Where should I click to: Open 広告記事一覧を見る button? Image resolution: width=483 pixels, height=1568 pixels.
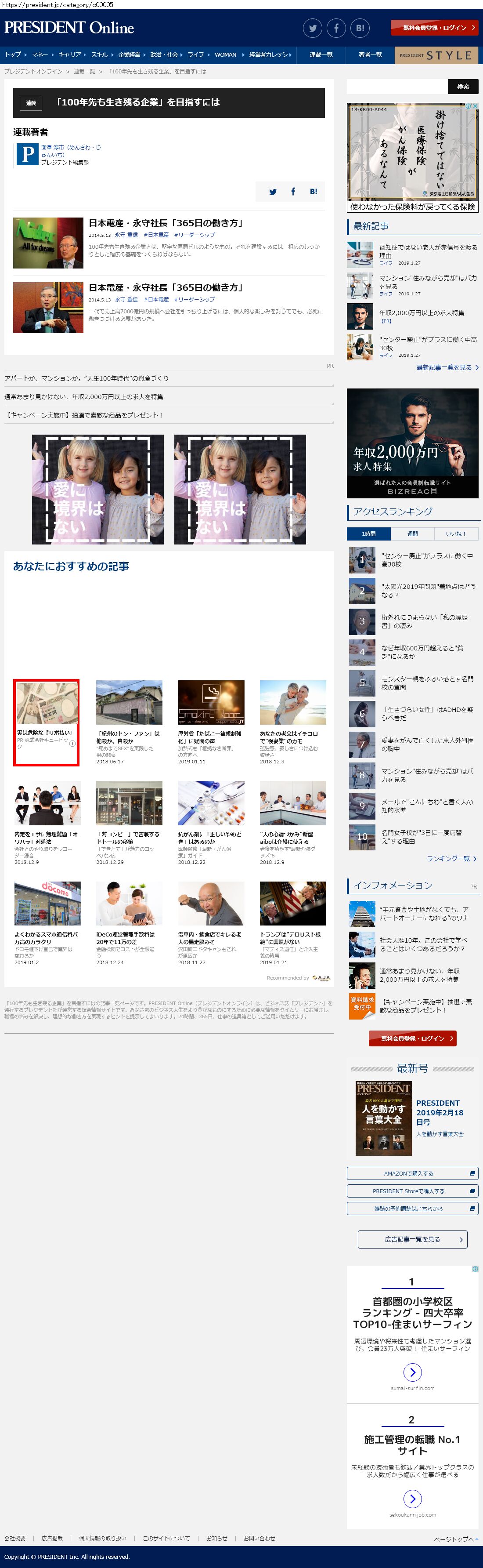pyautogui.click(x=412, y=1239)
